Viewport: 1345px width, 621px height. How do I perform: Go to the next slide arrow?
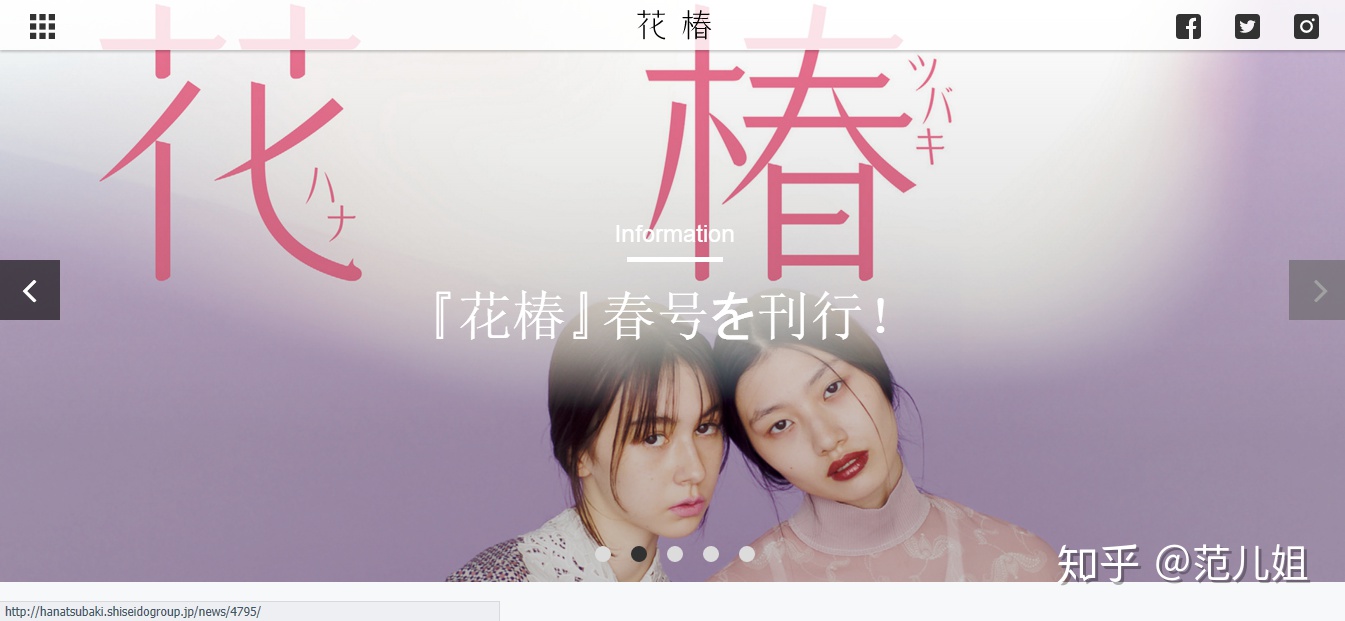click(x=1317, y=290)
